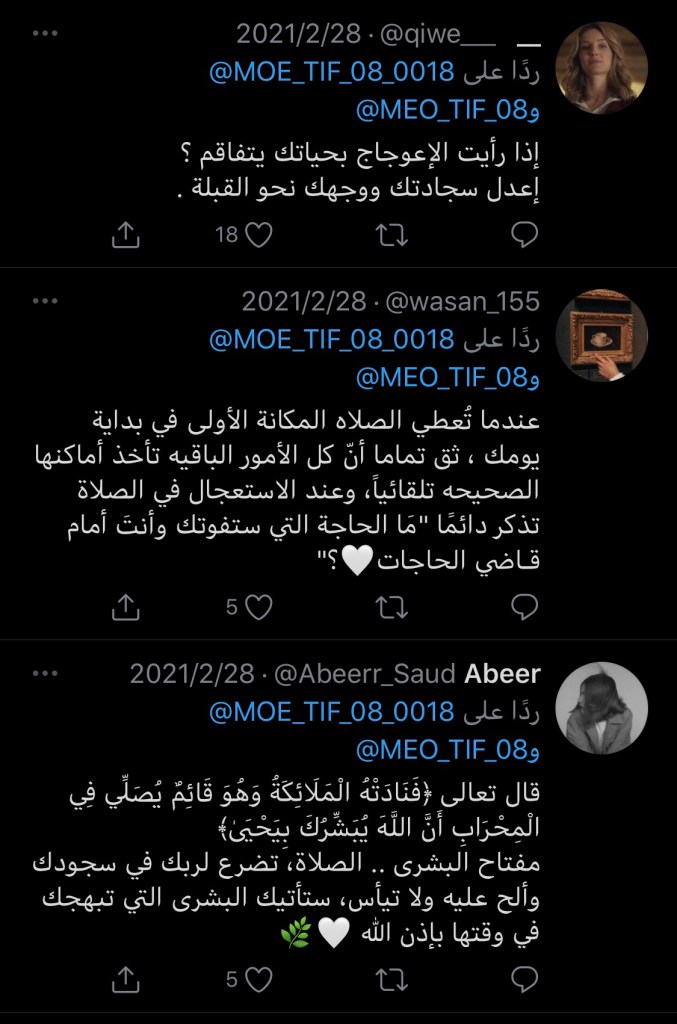View the avatar of @wasan_155
This screenshot has height=1024, width=677.
601,336
